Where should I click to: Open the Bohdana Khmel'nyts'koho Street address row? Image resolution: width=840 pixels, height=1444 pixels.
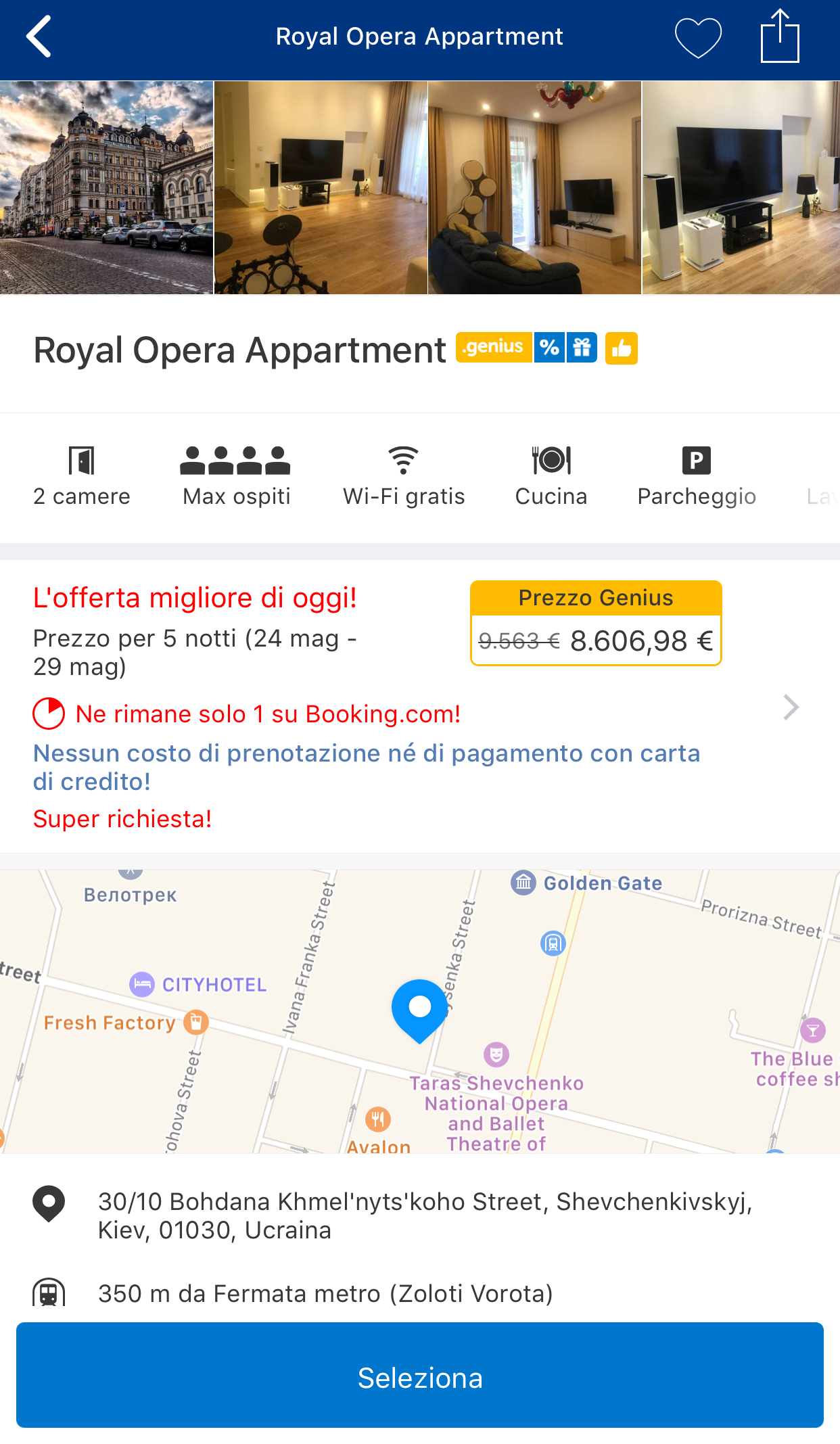[x=425, y=1215]
